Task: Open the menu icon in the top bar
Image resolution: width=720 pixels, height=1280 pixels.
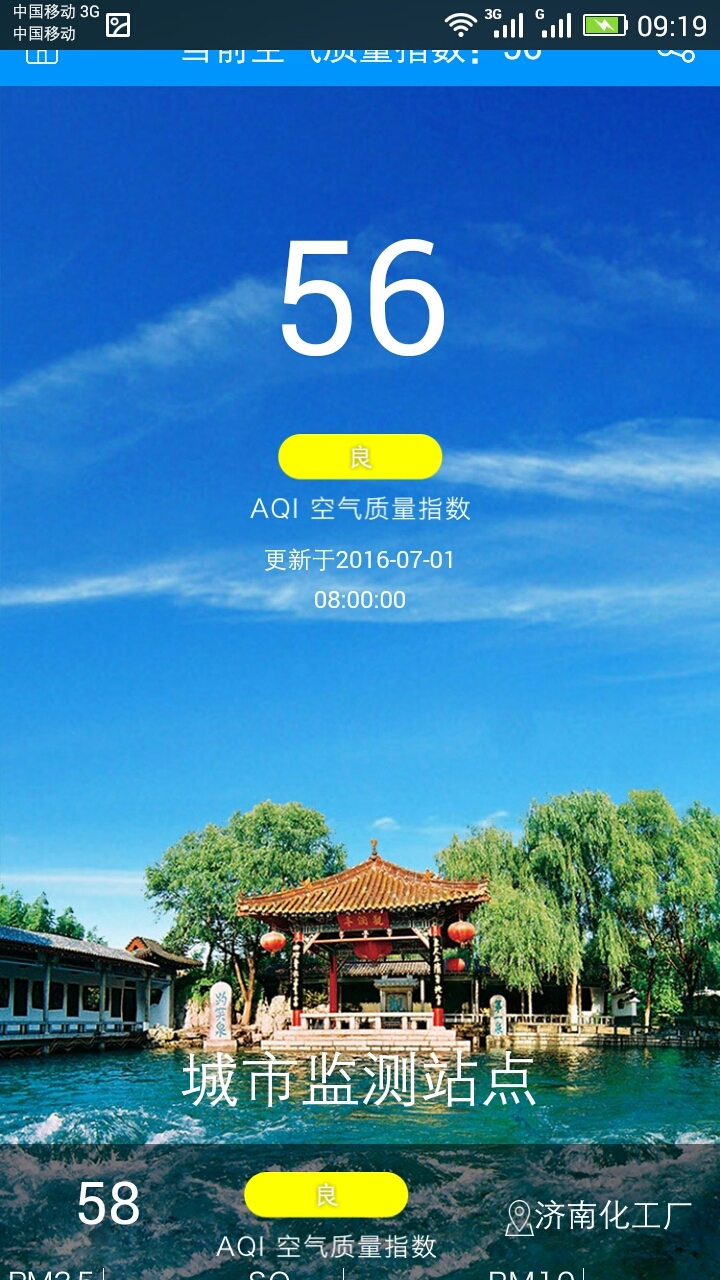Action: click(x=42, y=55)
